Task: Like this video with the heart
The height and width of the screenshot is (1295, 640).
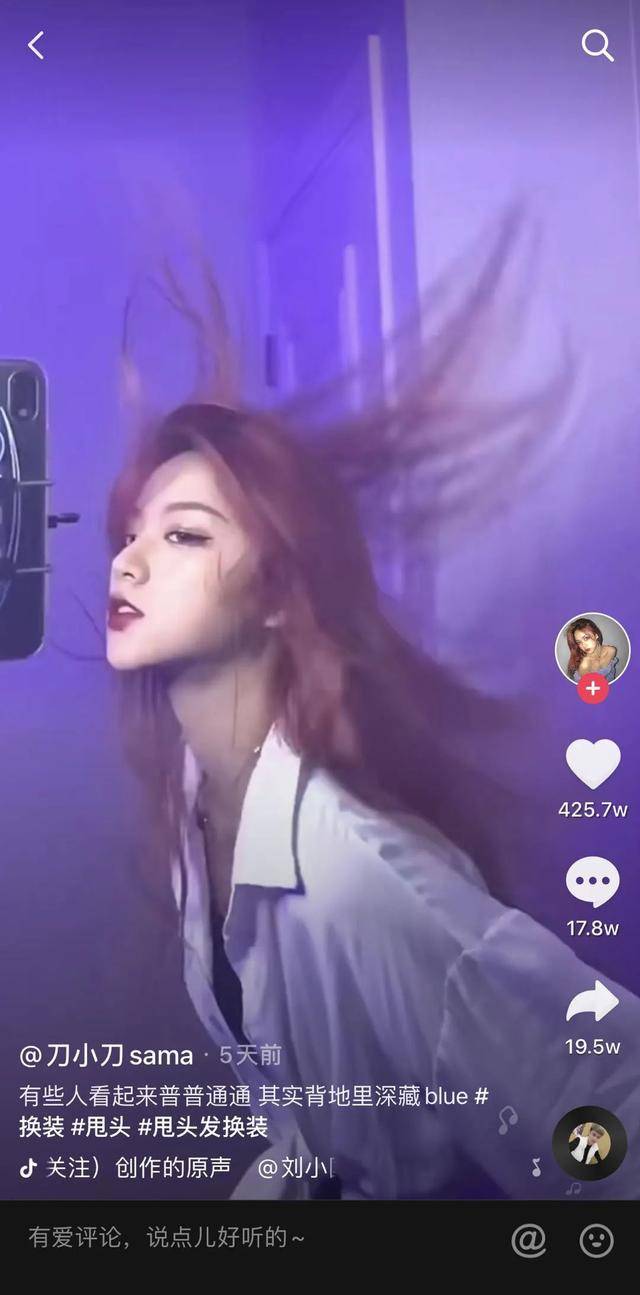Action: click(593, 764)
